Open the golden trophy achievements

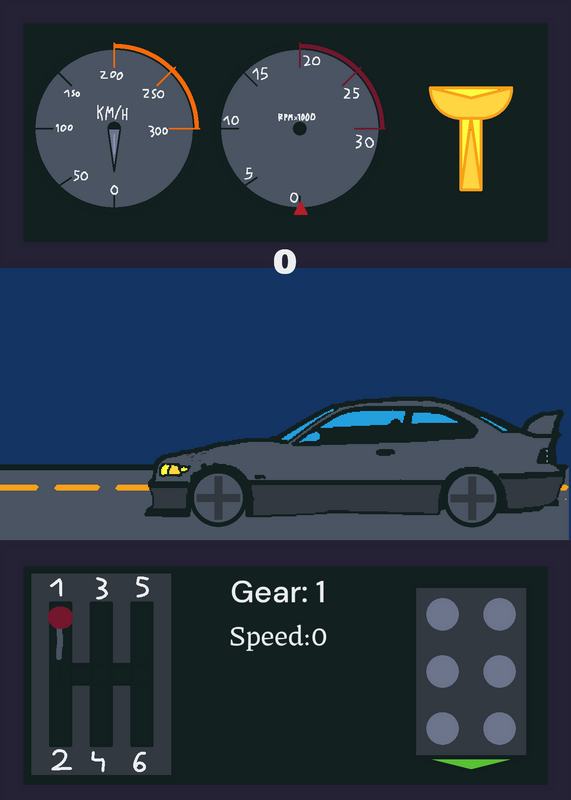tap(470, 139)
